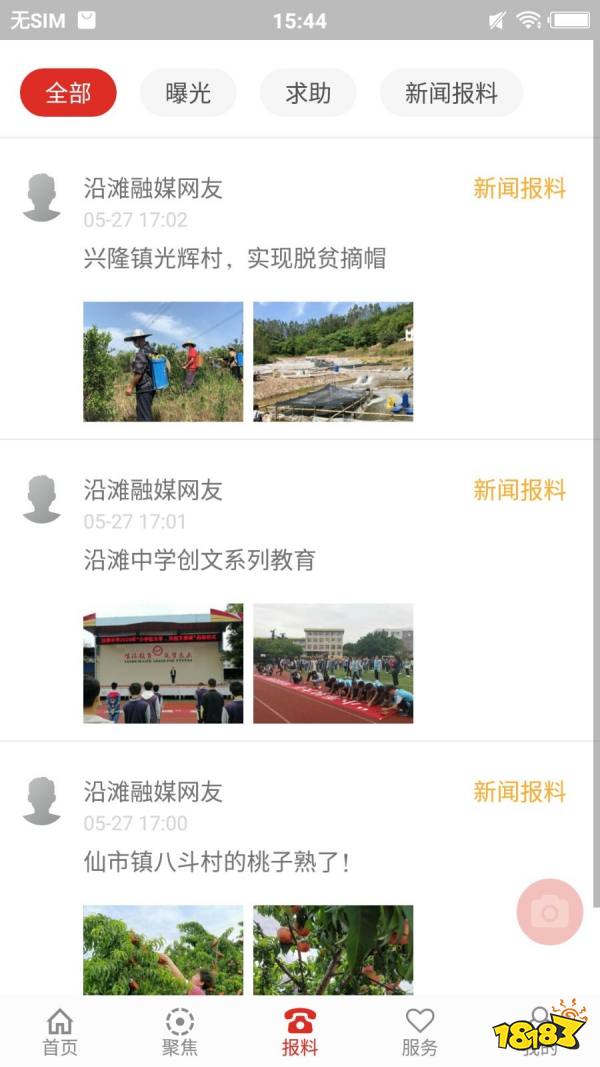Open the post 沿滩中学创文系列教育
This screenshot has width=600, height=1067.
[200, 560]
